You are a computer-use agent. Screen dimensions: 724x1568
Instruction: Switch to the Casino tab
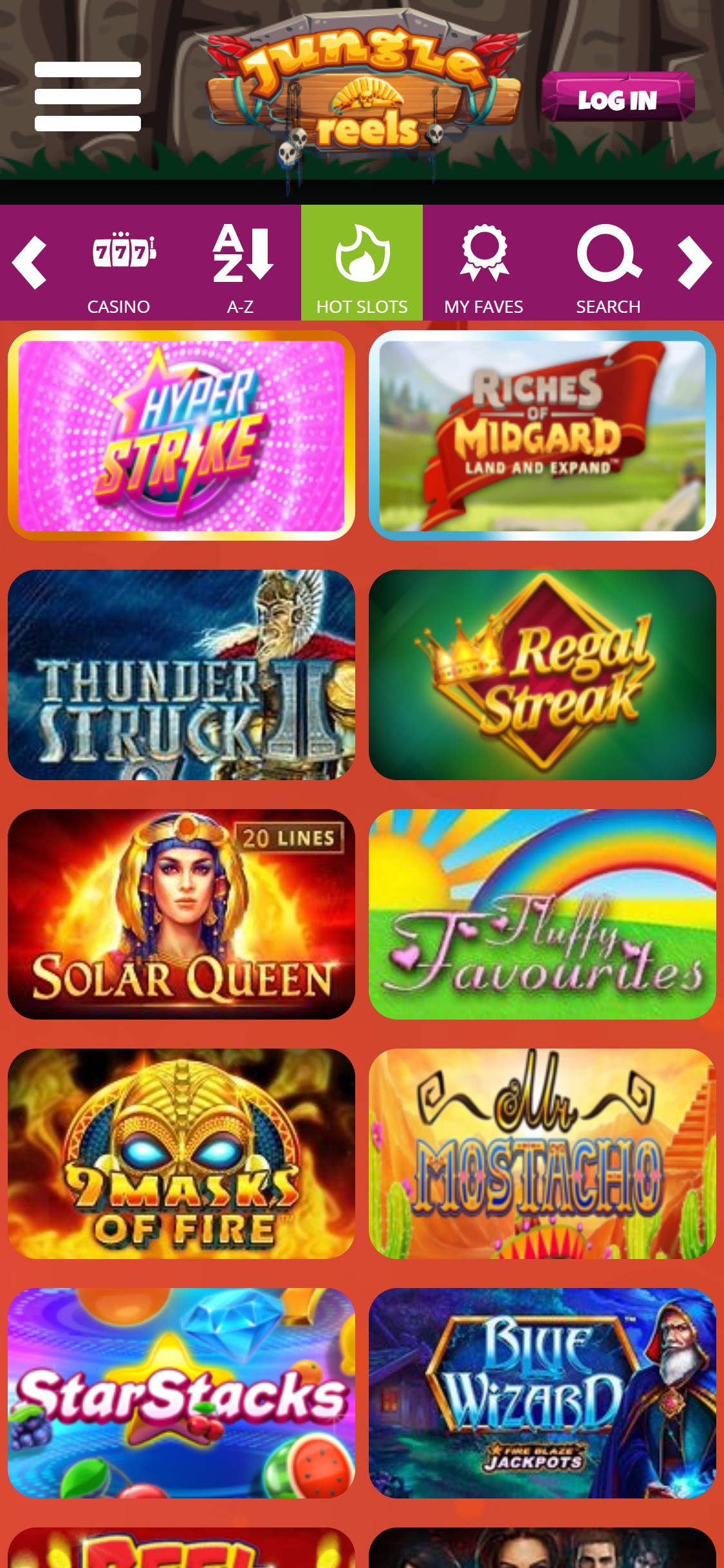tap(118, 263)
